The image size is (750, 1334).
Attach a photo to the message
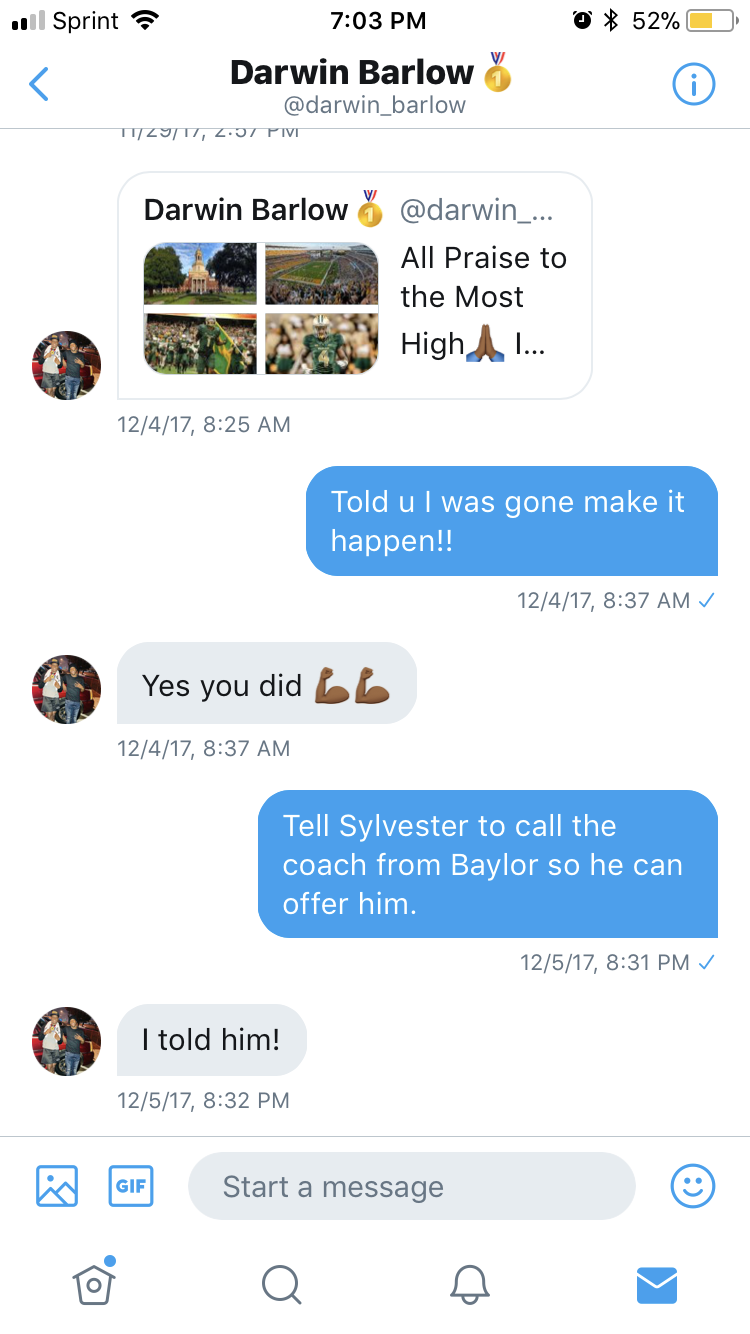coord(57,1186)
